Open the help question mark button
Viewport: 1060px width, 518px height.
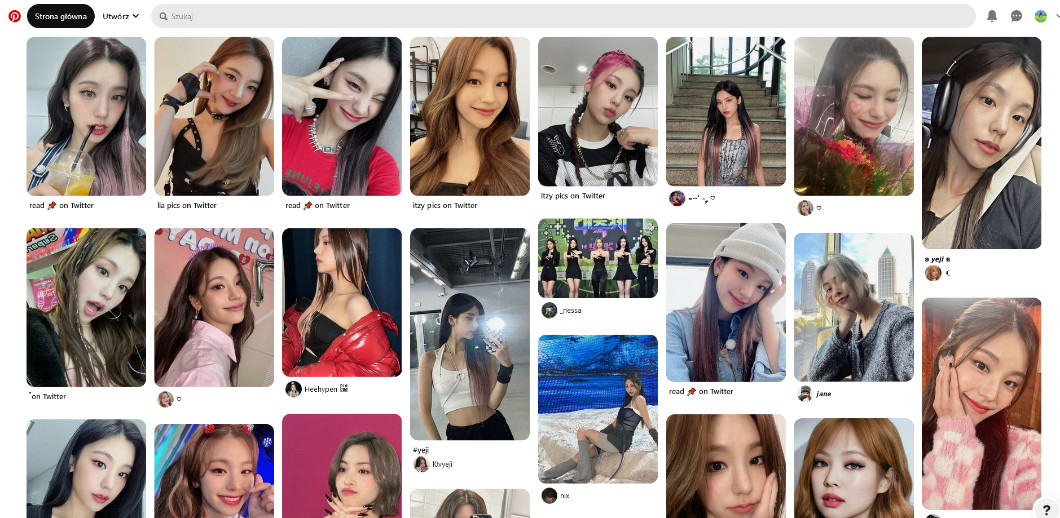(x=1046, y=509)
